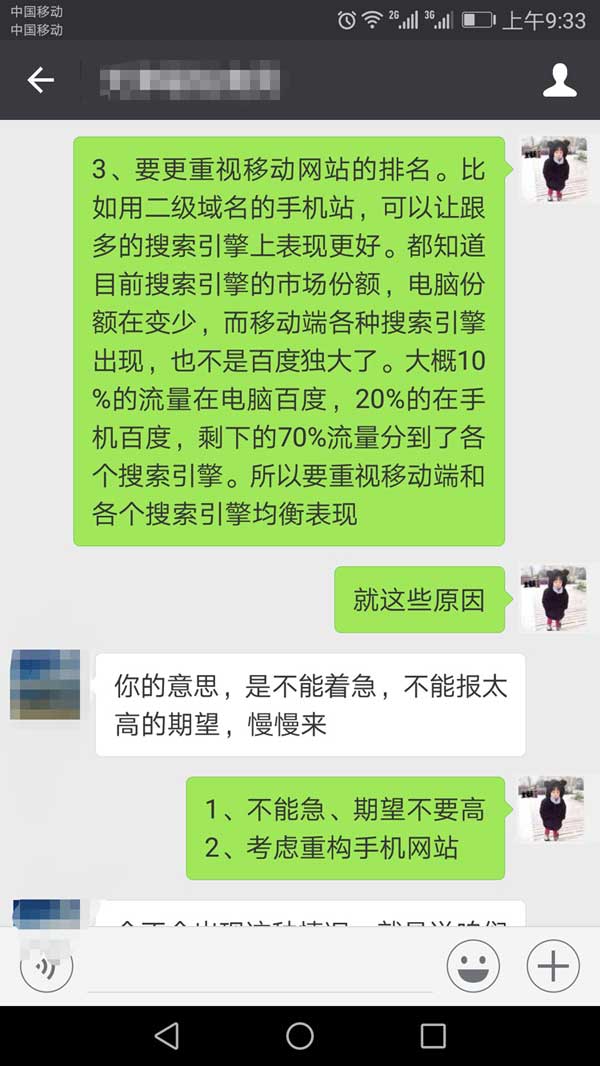Go back to the chat list

point(40,80)
